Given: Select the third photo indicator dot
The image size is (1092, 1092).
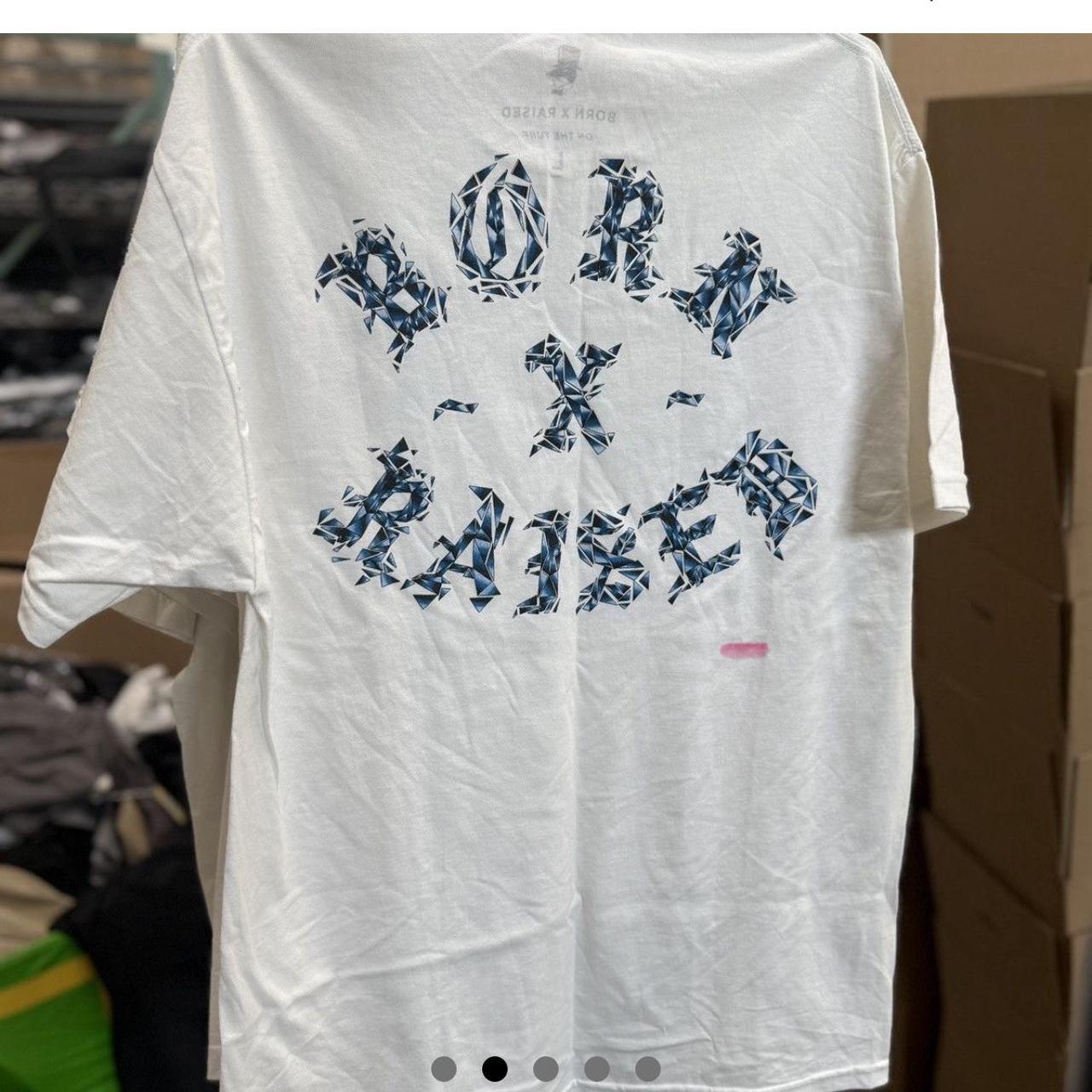Looking at the screenshot, I should pos(546,1068).
